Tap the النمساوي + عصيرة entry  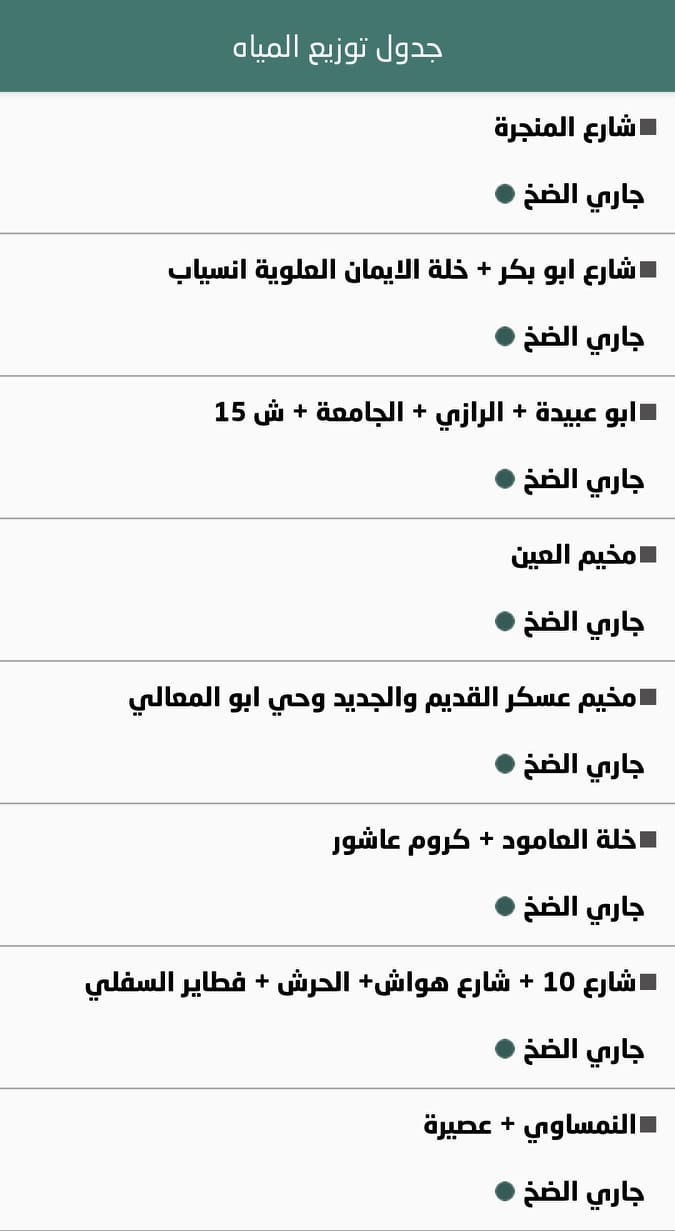(529, 1125)
